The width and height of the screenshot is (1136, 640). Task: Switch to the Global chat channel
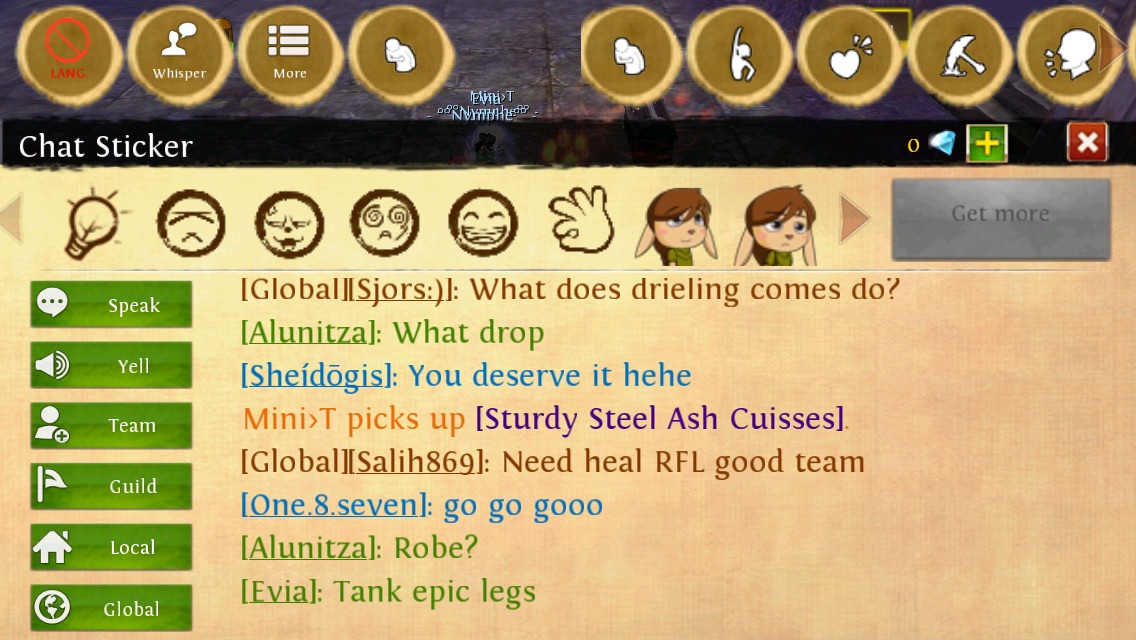111,609
